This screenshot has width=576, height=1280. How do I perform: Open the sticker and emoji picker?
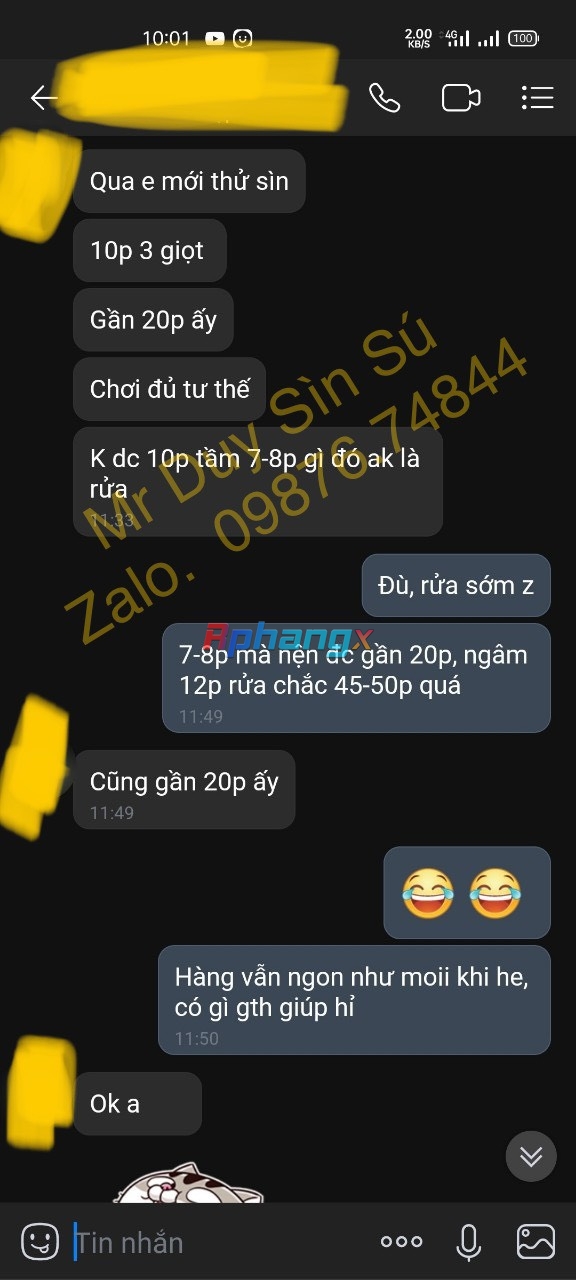point(40,1242)
